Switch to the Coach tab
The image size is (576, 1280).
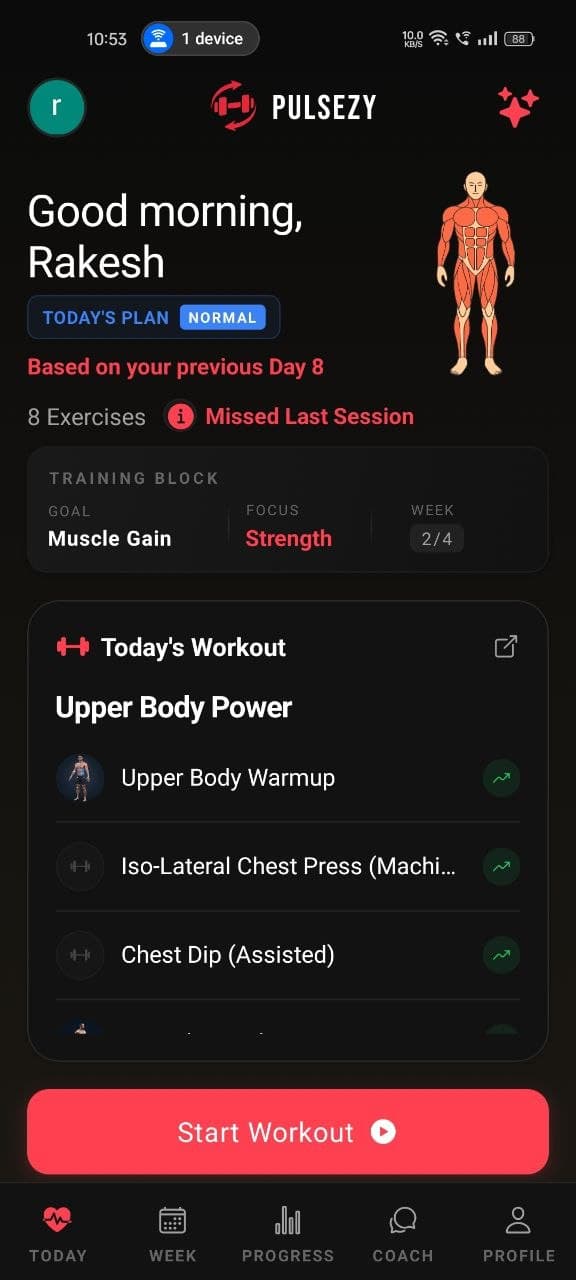click(x=403, y=1235)
